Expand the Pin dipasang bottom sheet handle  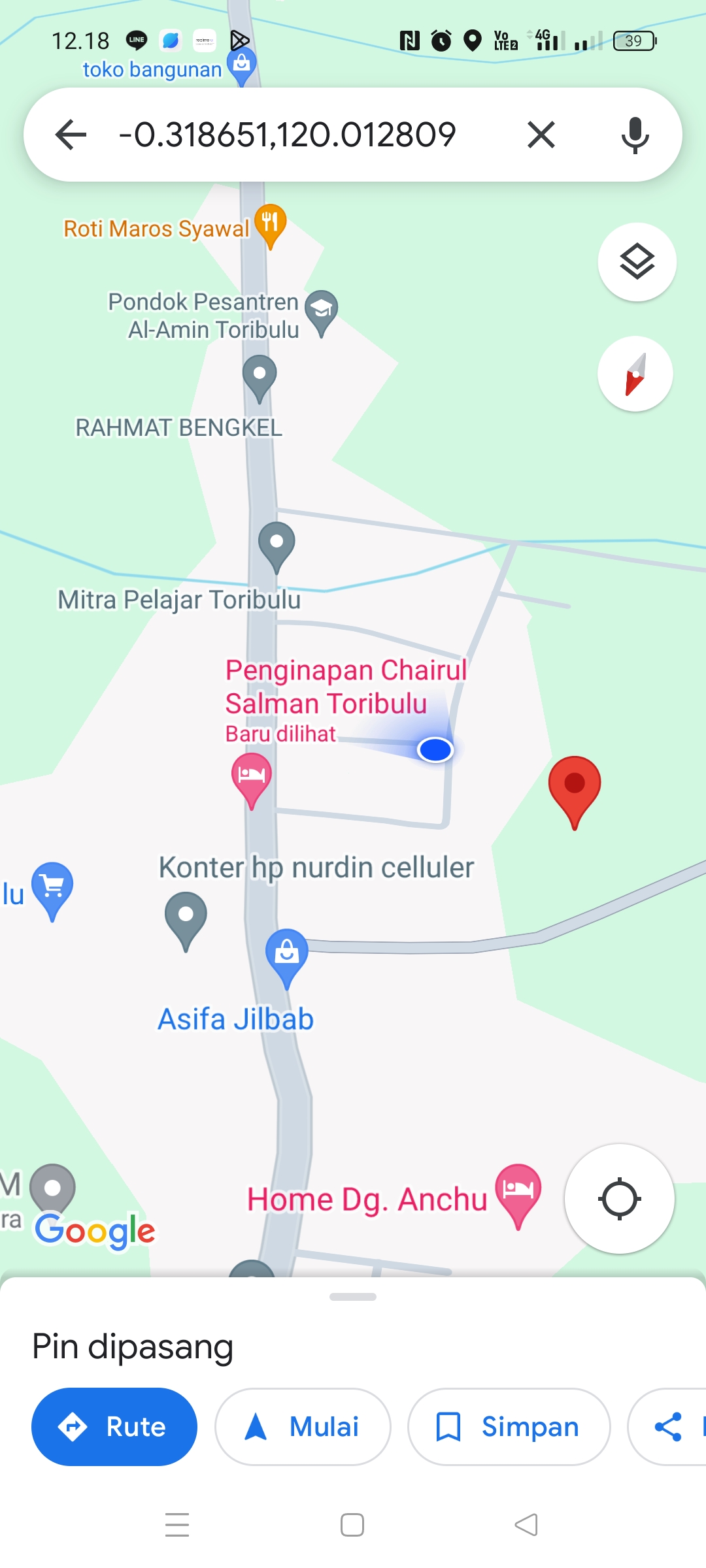click(353, 1297)
